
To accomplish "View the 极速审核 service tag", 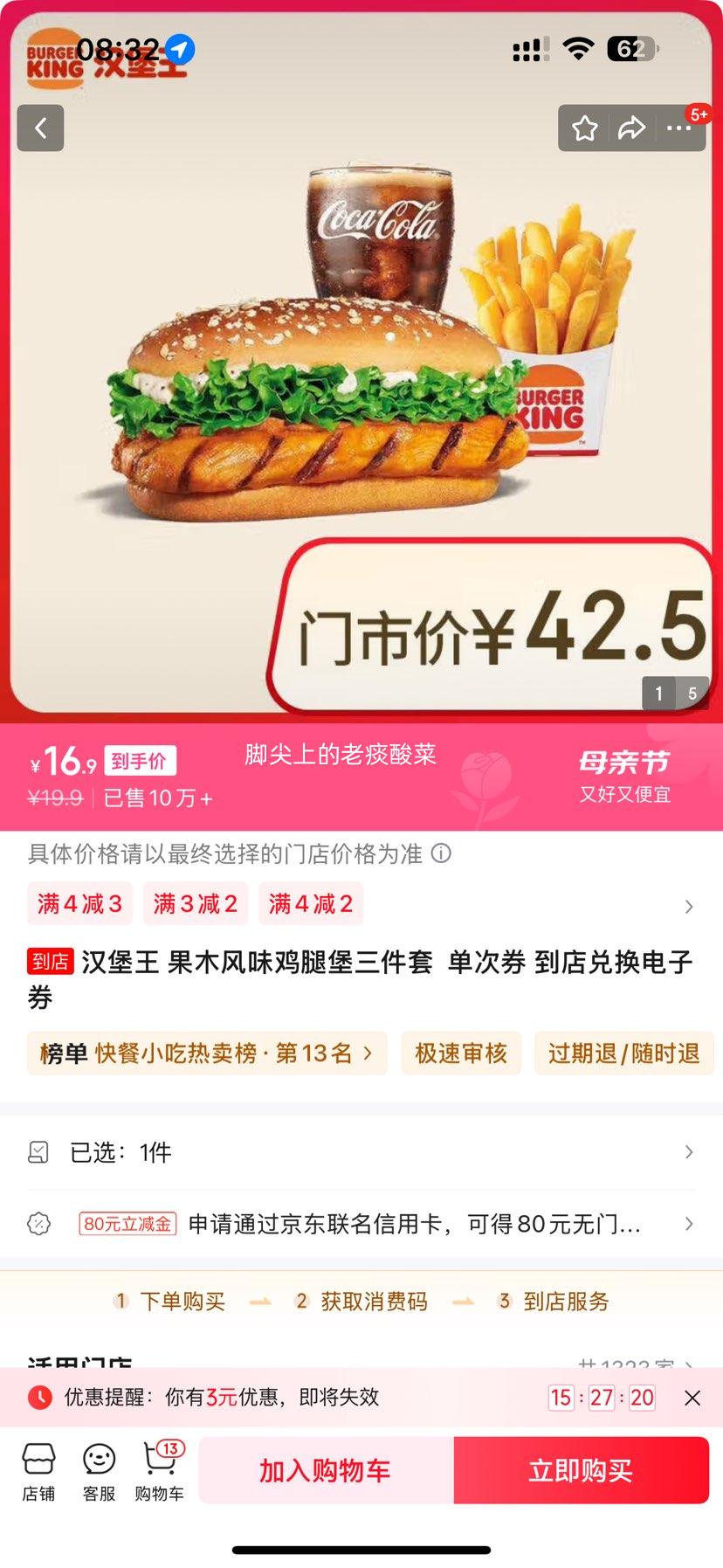I will pos(461,1053).
